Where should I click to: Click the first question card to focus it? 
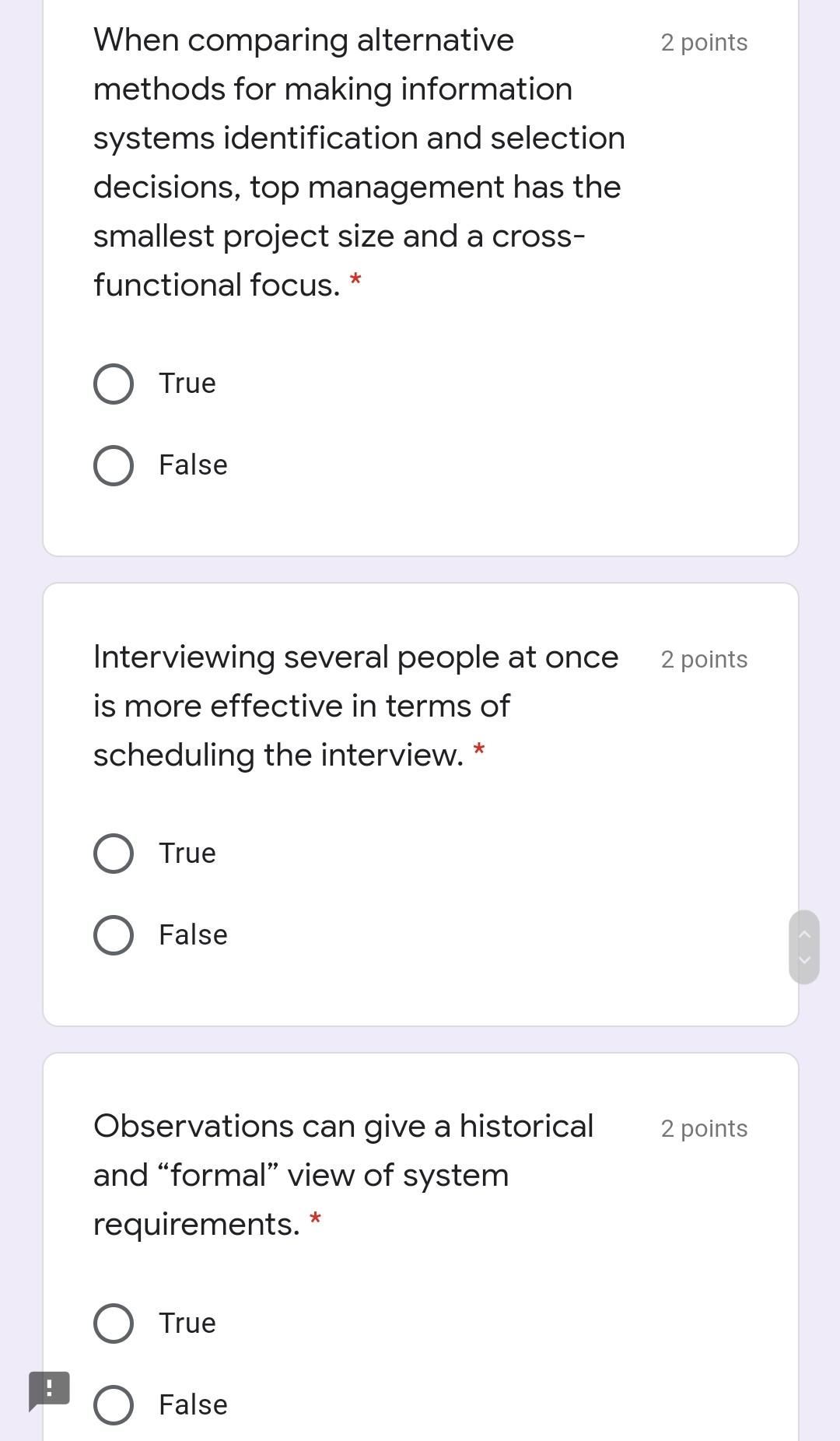pyautogui.click(x=420, y=272)
